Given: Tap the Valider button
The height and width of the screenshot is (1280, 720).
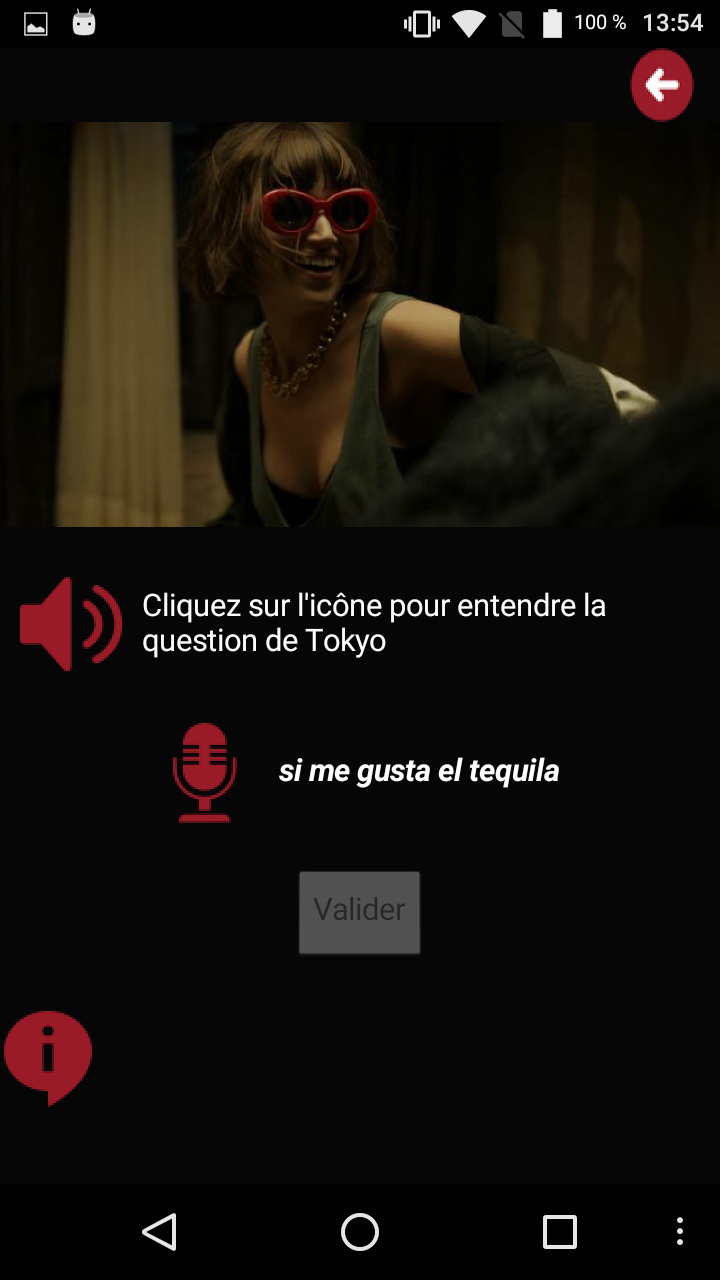Looking at the screenshot, I should (359, 912).
